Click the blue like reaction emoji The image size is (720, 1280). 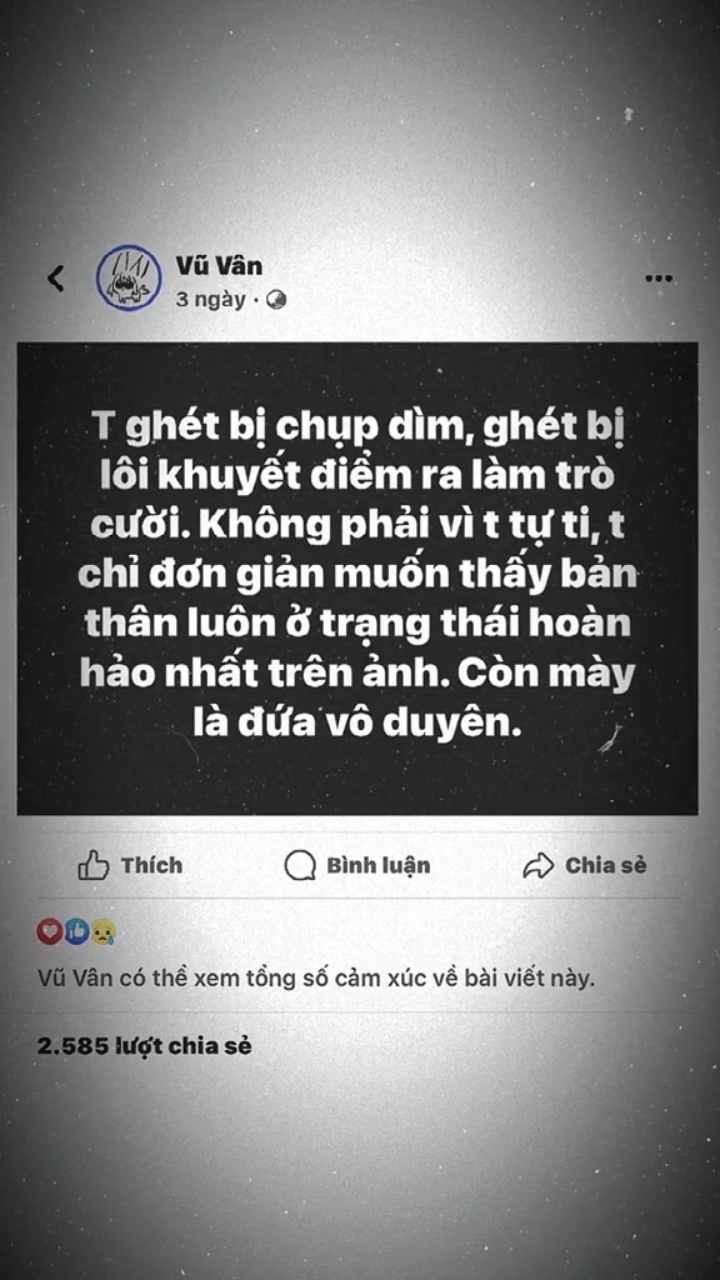pos(75,931)
